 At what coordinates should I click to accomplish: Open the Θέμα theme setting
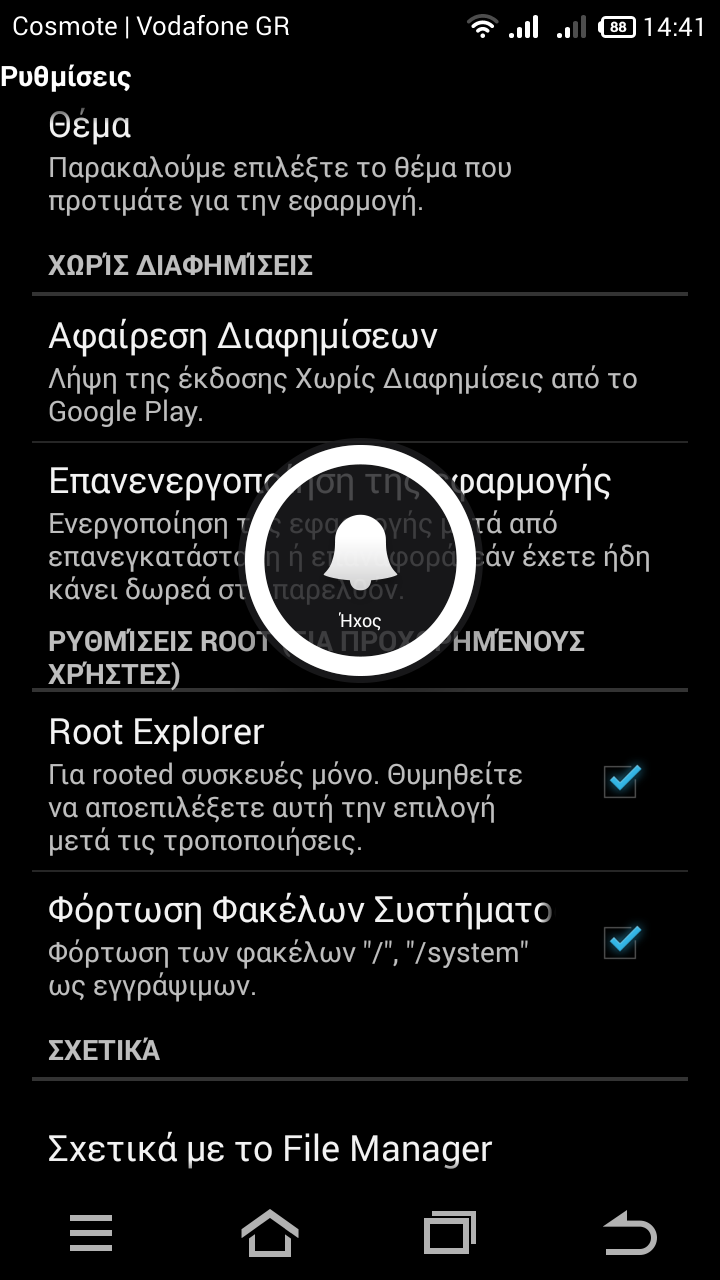pyautogui.click(x=280, y=160)
